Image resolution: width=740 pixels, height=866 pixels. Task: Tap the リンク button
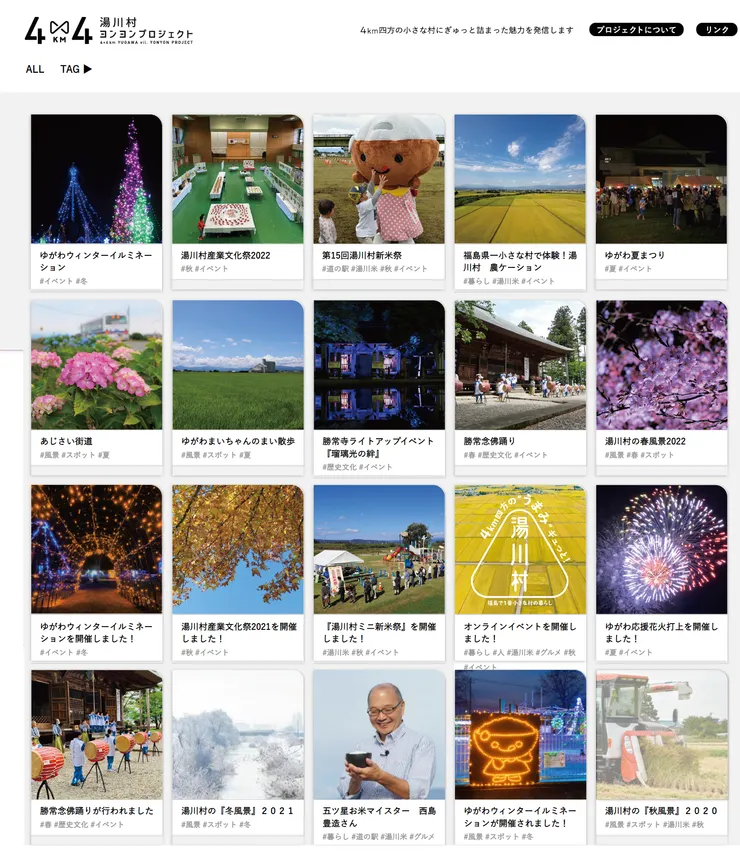pyautogui.click(x=716, y=30)
